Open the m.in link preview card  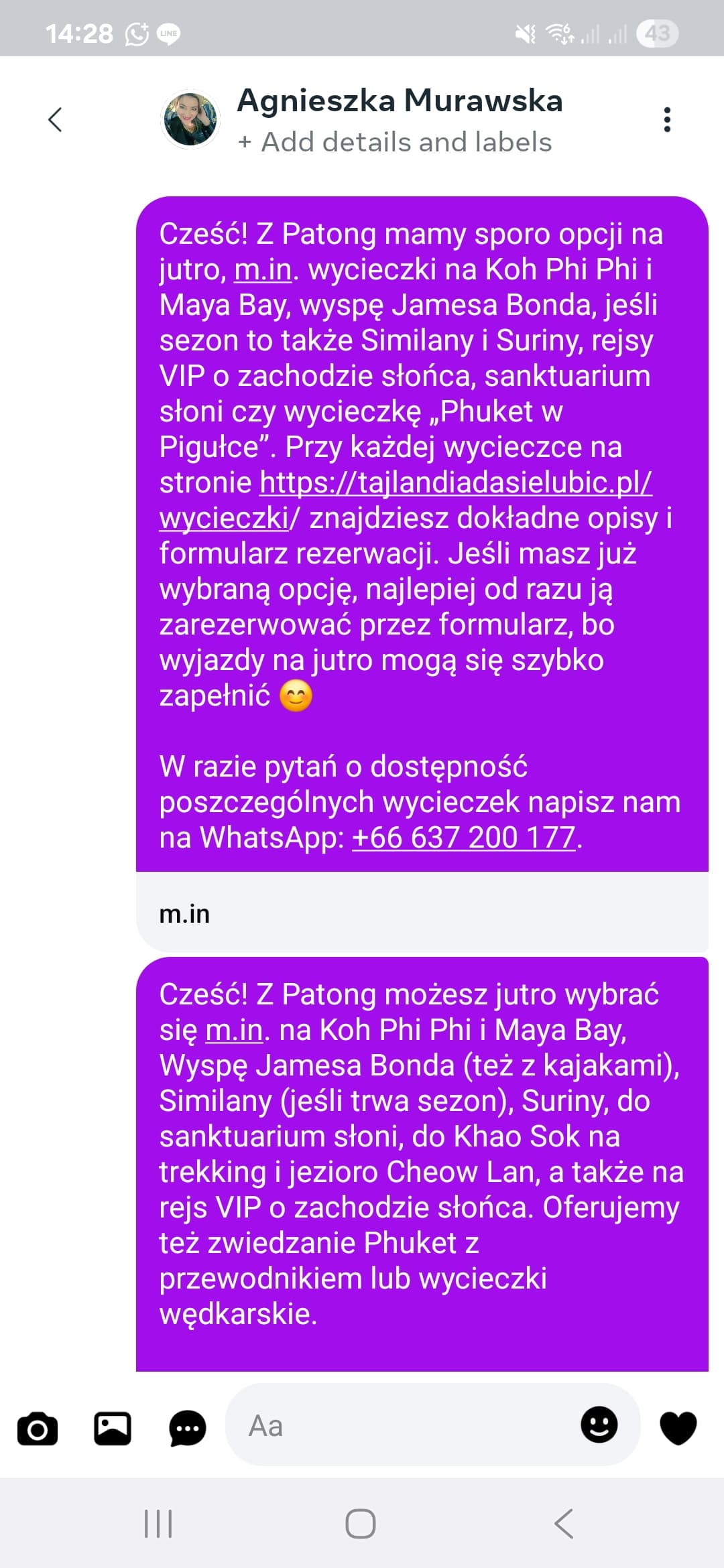pos(422,913)
